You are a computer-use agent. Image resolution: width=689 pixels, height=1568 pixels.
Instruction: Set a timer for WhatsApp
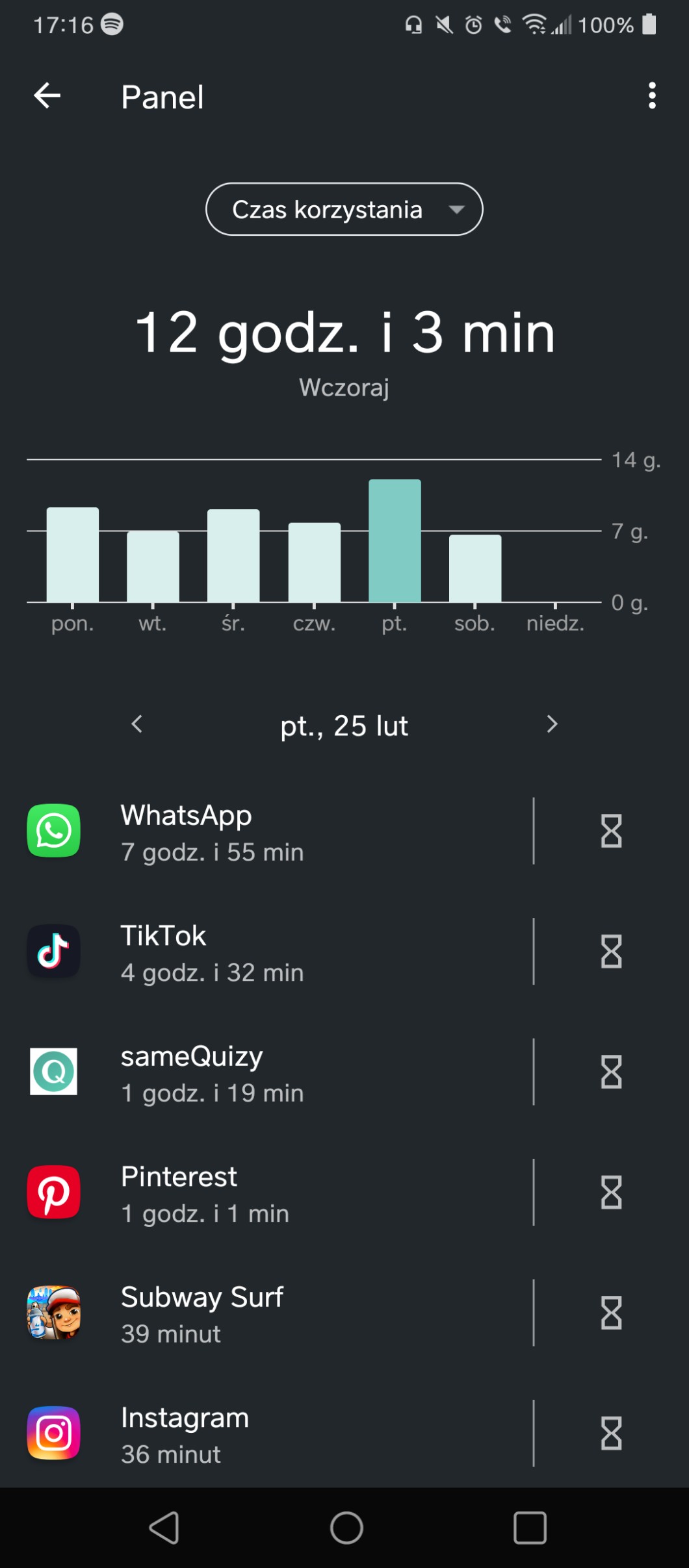coord(611,831)
